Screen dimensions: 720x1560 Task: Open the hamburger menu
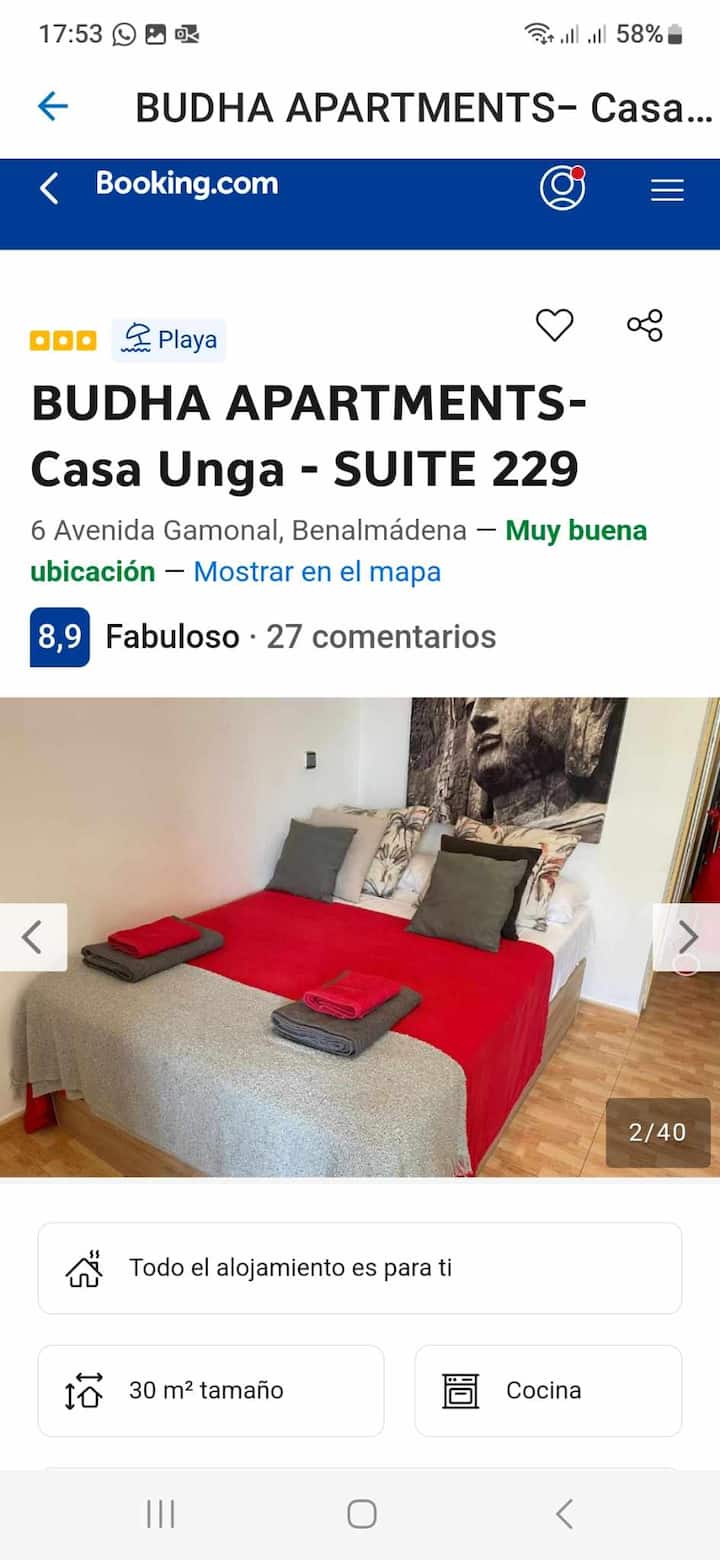pos(667,189)
